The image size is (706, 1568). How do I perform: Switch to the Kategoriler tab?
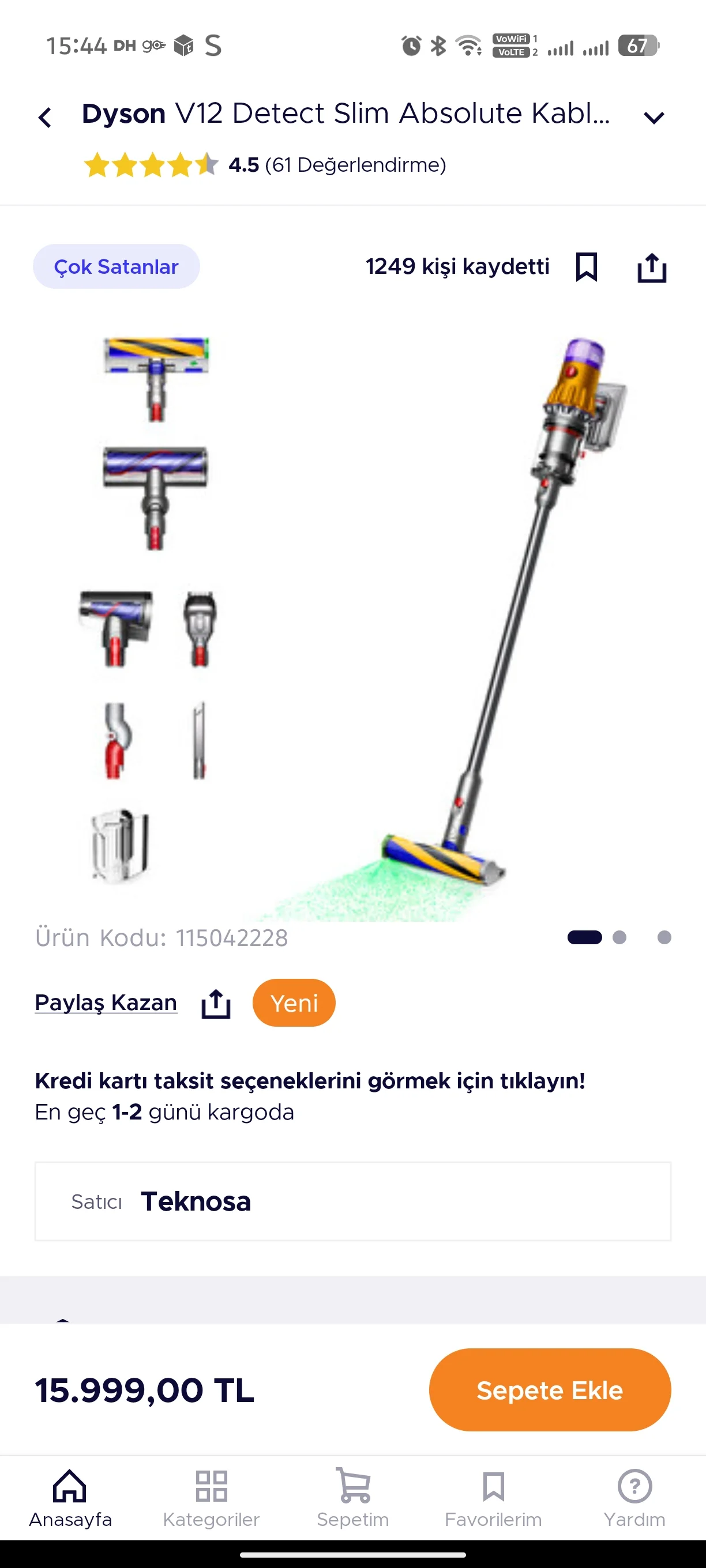pos(211,1498)
